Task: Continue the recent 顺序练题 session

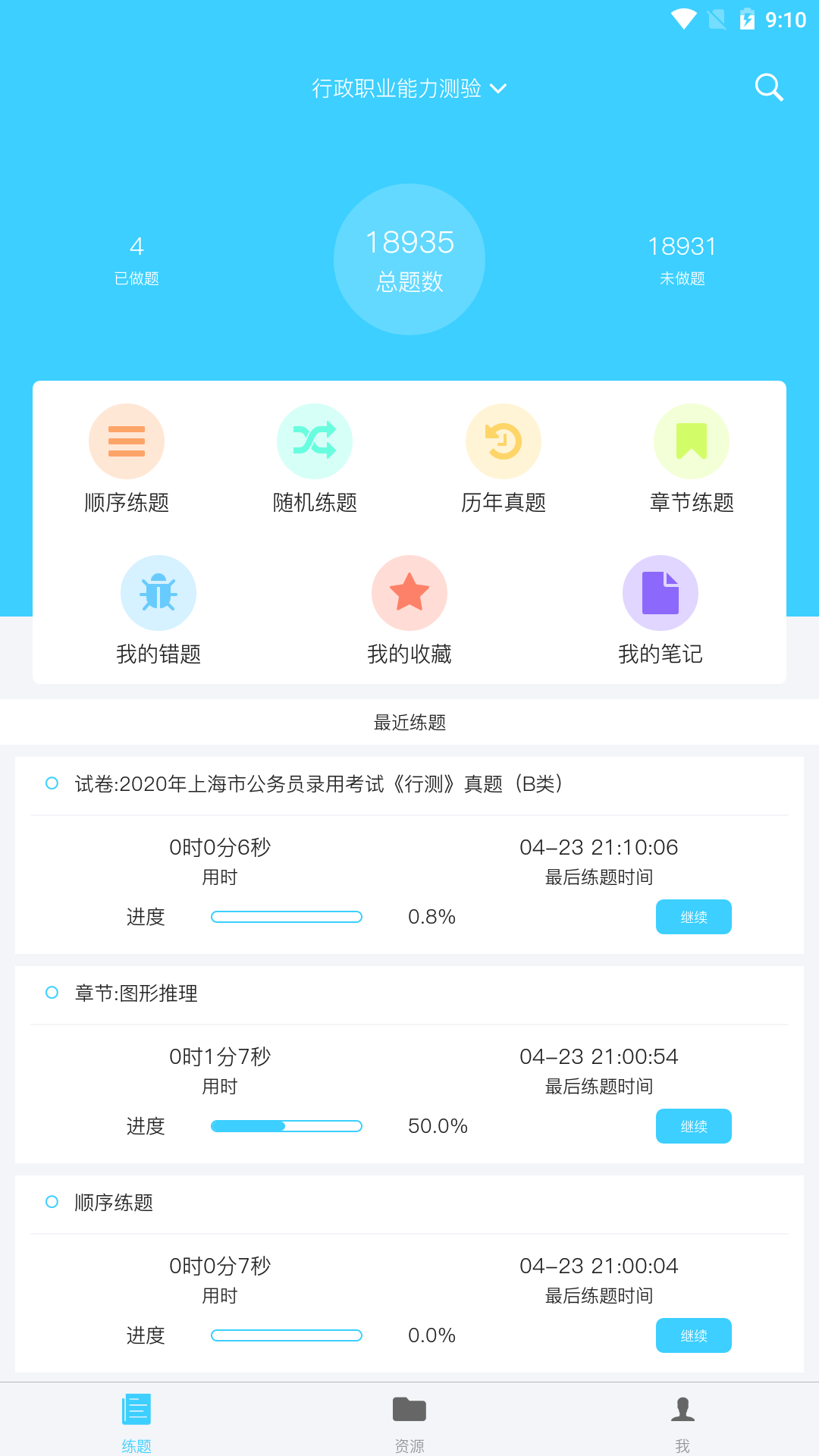Action: 693,1335
